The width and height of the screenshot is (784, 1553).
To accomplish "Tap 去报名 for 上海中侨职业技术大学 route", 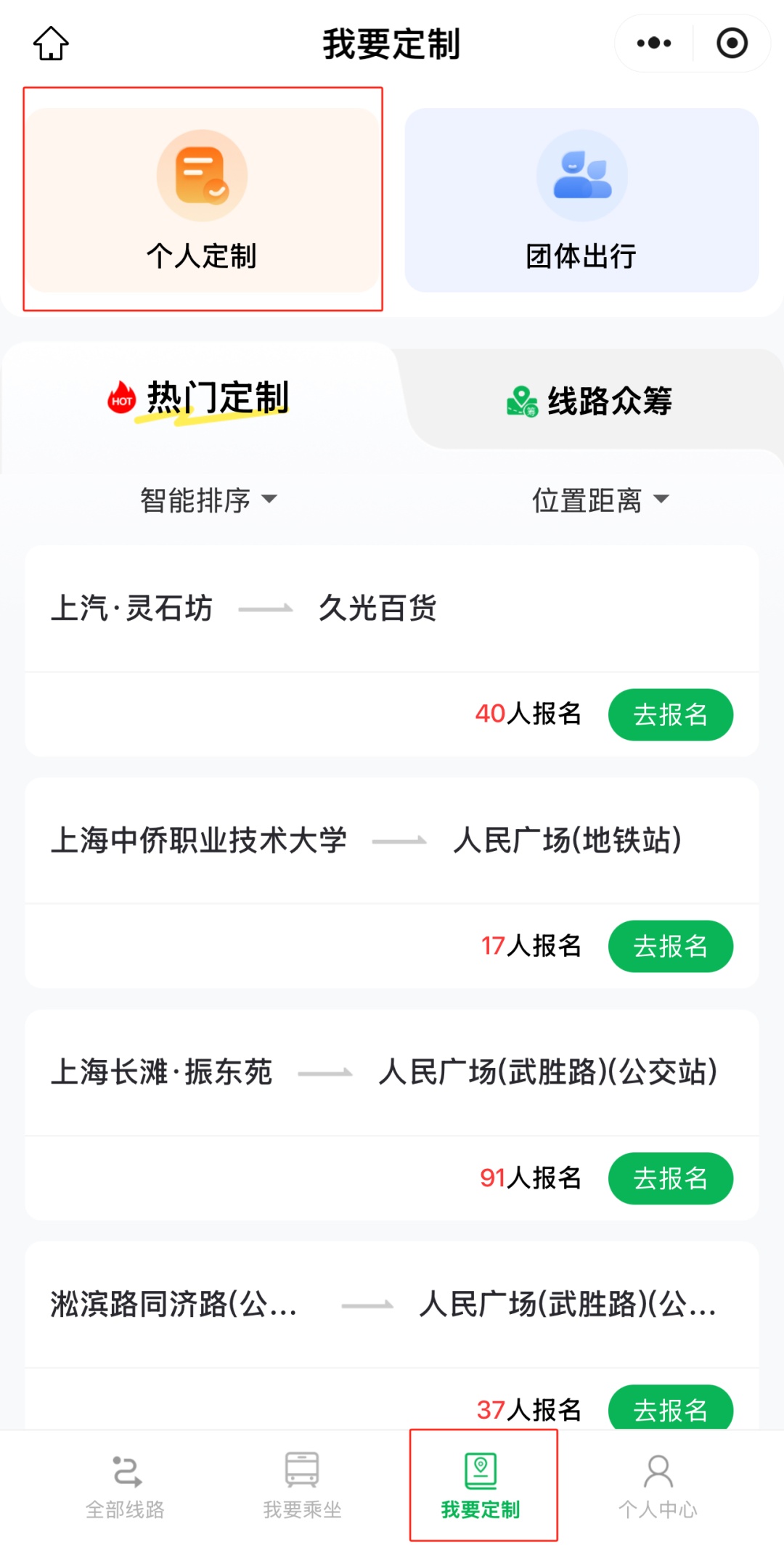I will pyautogui.click(x=670, y=946).
